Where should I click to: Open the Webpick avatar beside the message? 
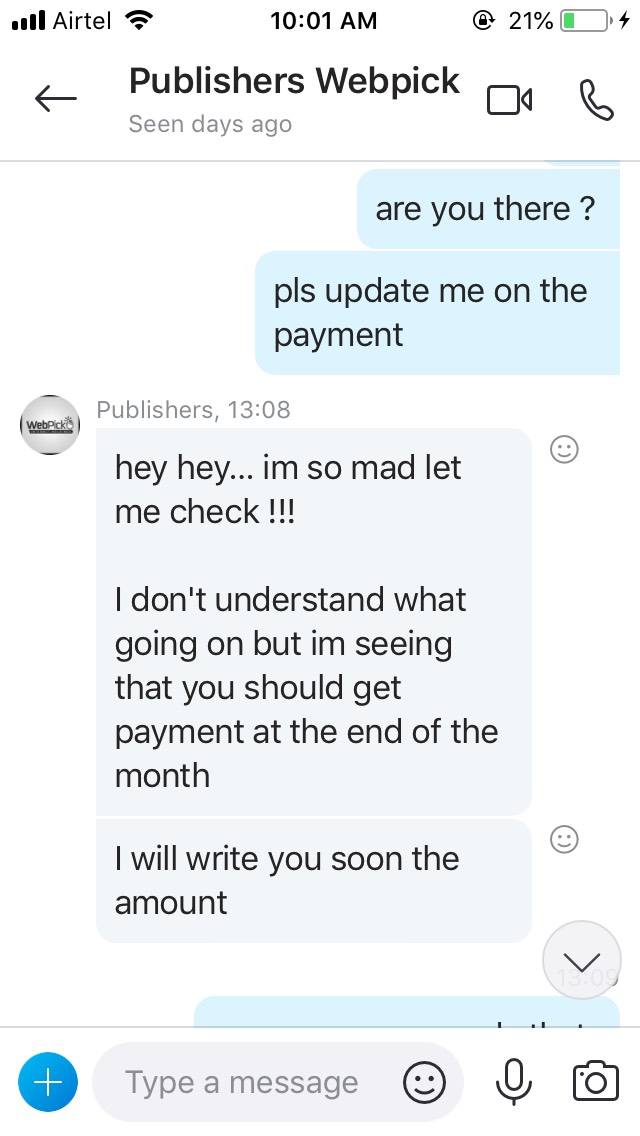coord(50,425)
